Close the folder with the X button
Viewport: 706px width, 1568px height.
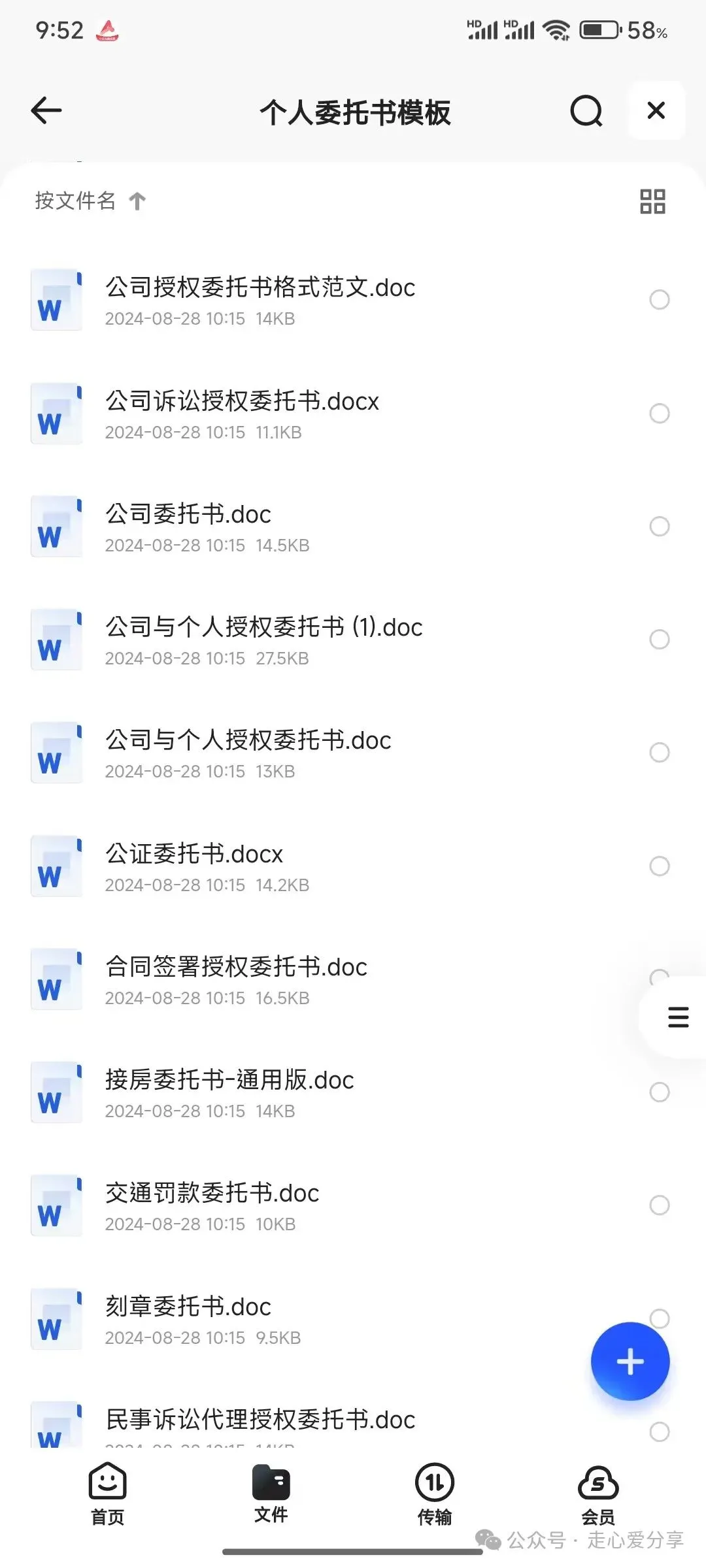[656, 110]
